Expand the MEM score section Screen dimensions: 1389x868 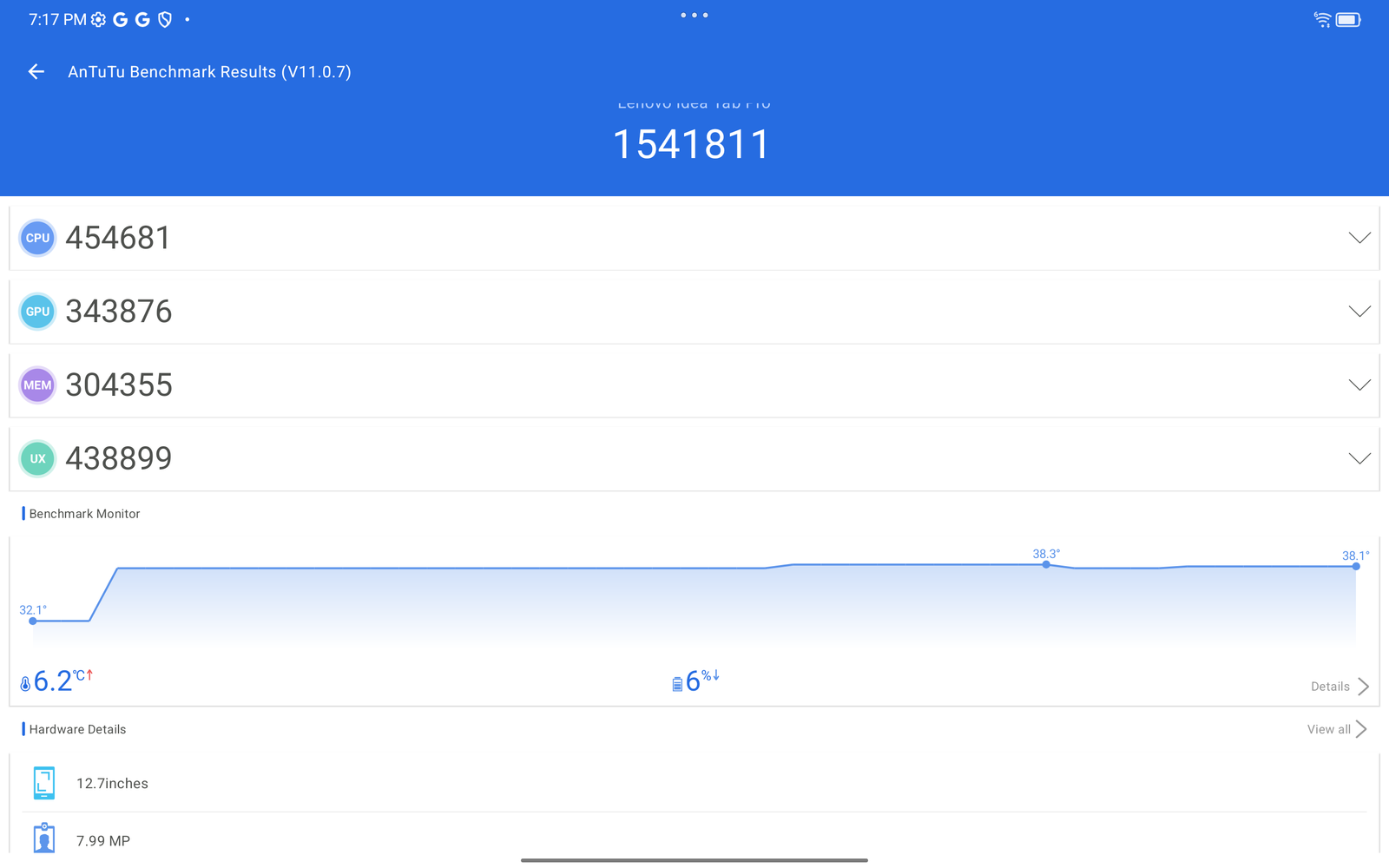coord(1359,385)
